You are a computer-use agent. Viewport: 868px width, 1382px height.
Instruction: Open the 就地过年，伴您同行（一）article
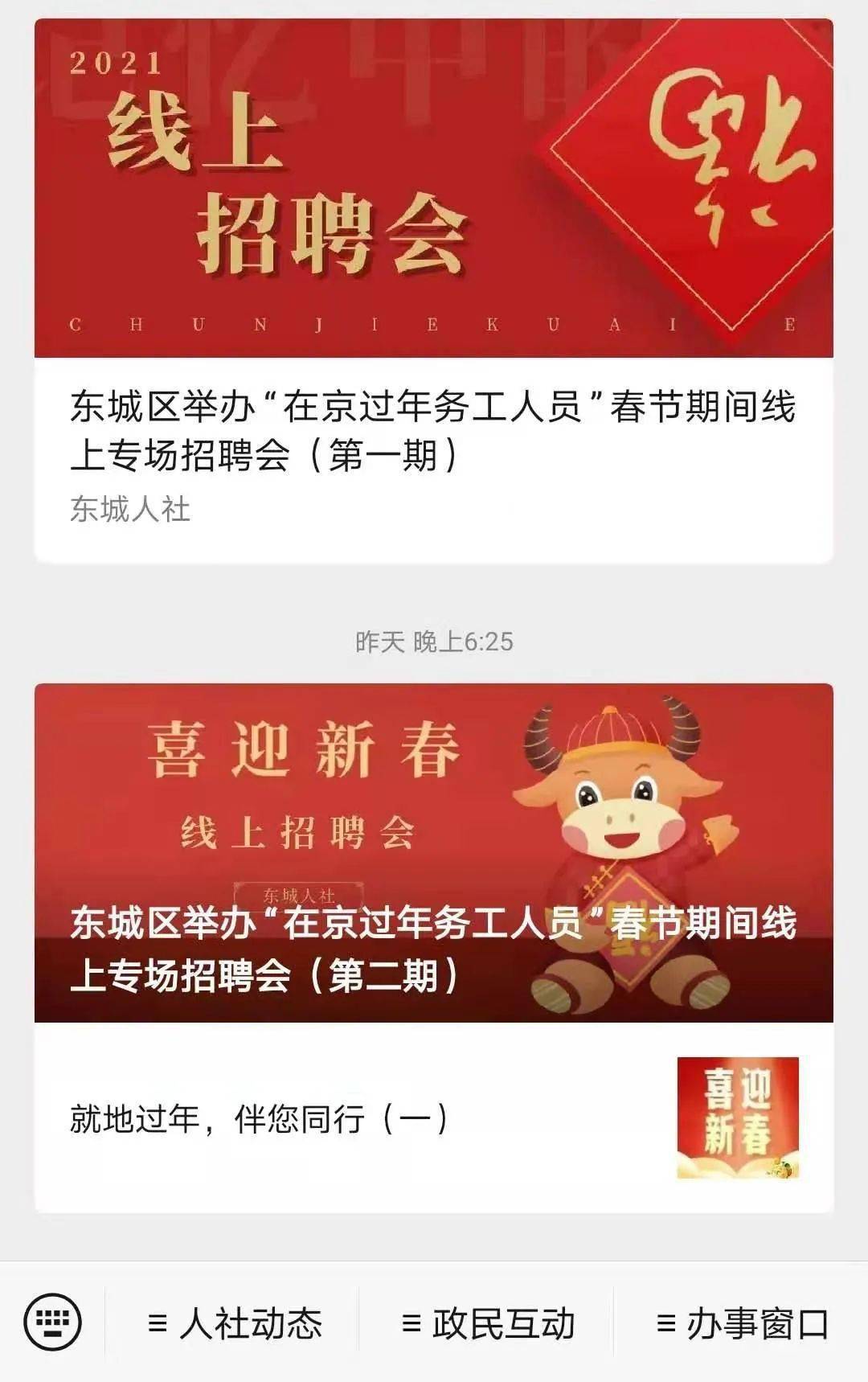point(259,1118)
